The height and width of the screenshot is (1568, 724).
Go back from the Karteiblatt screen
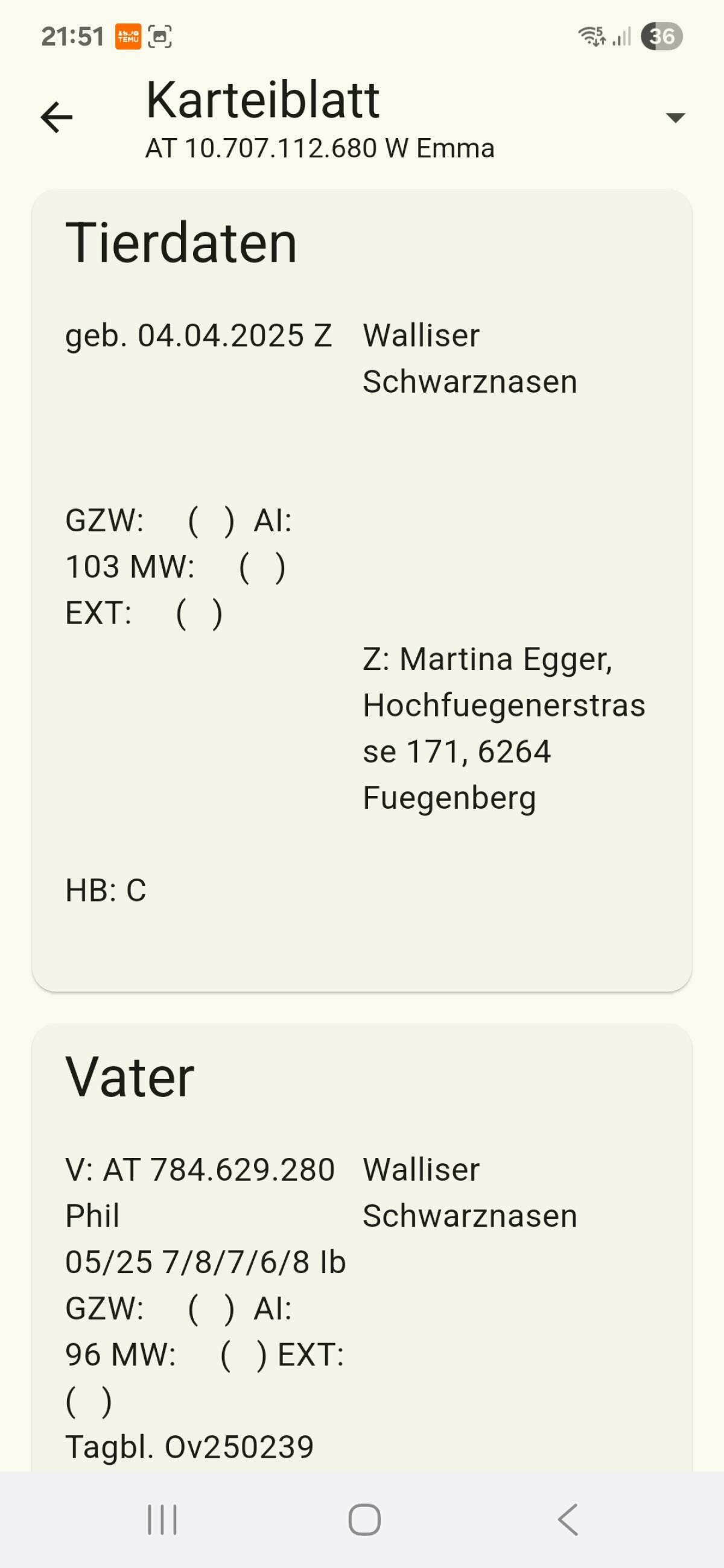tap(57, 117)
